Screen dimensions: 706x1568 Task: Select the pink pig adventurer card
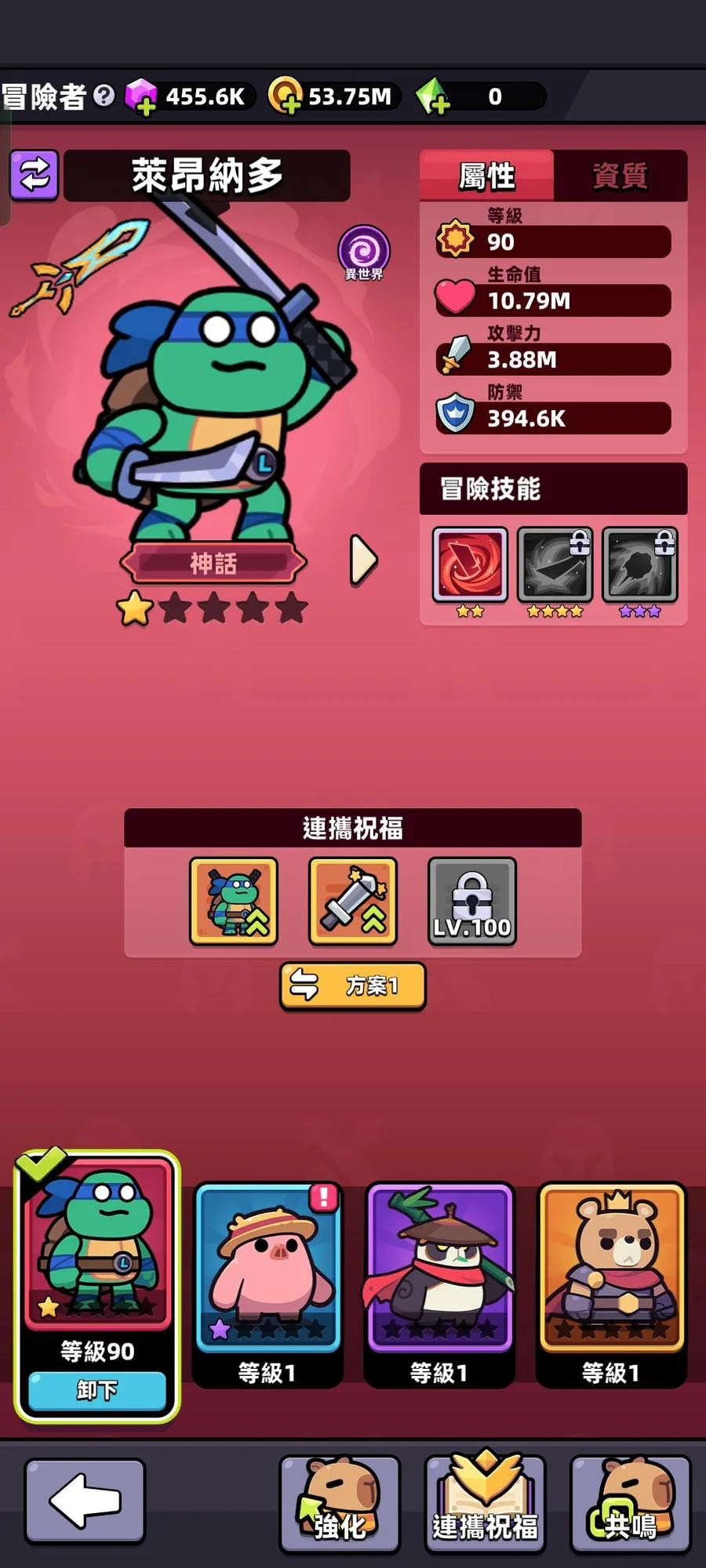pos(267,1269)
